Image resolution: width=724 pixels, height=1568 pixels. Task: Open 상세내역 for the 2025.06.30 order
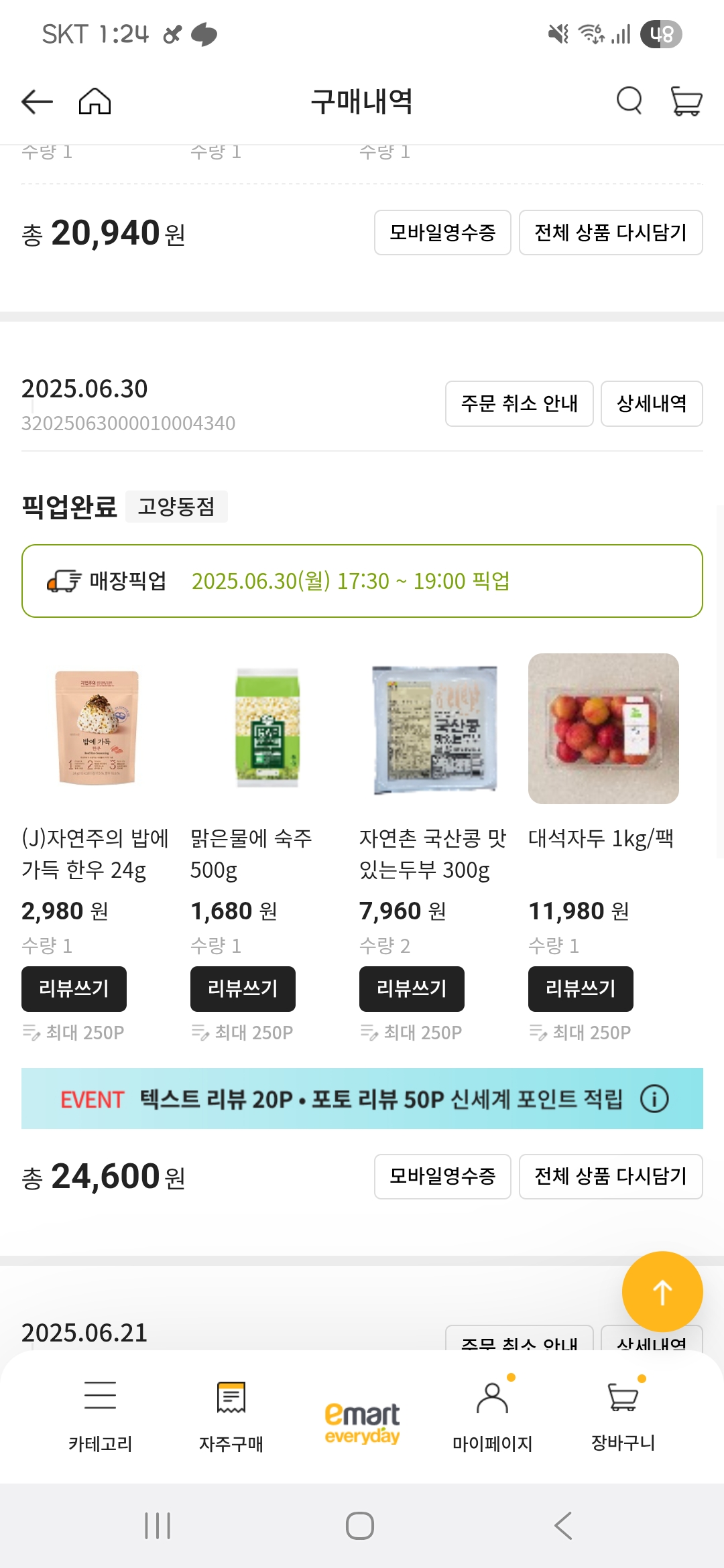(651, 404)
